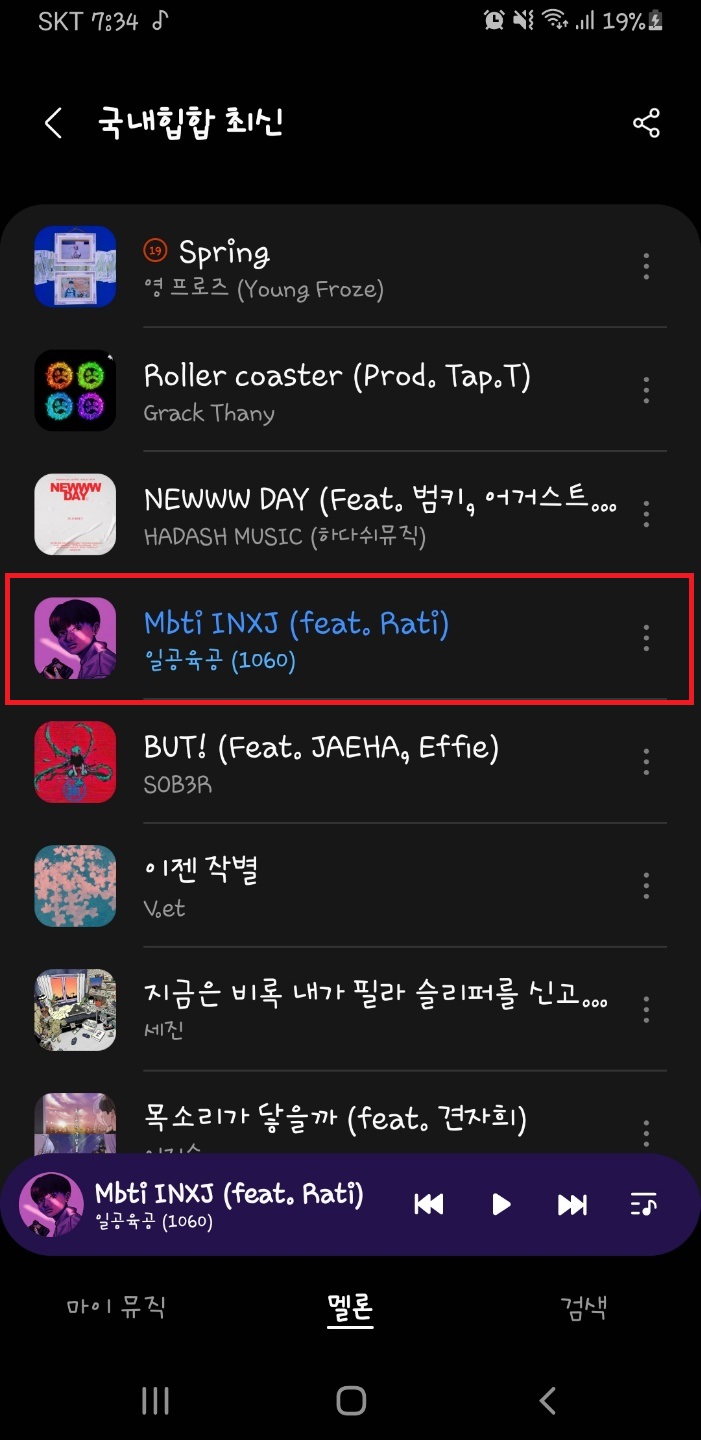701x1440 pixels.
Task: Go back from 국내힙합 최신 playlist
Action: (53, 124)
